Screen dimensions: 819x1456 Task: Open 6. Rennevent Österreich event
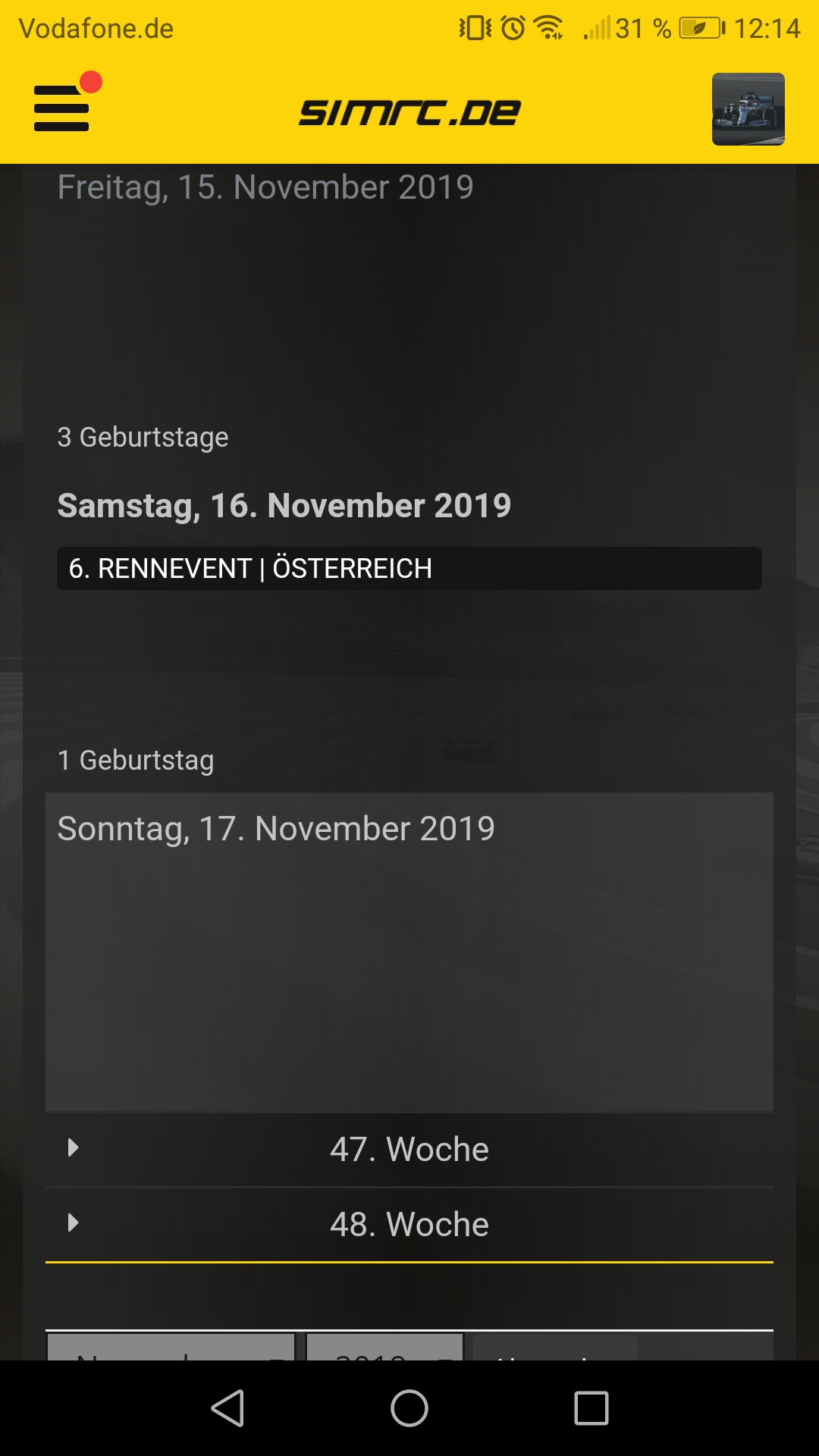tap(409, 568)
